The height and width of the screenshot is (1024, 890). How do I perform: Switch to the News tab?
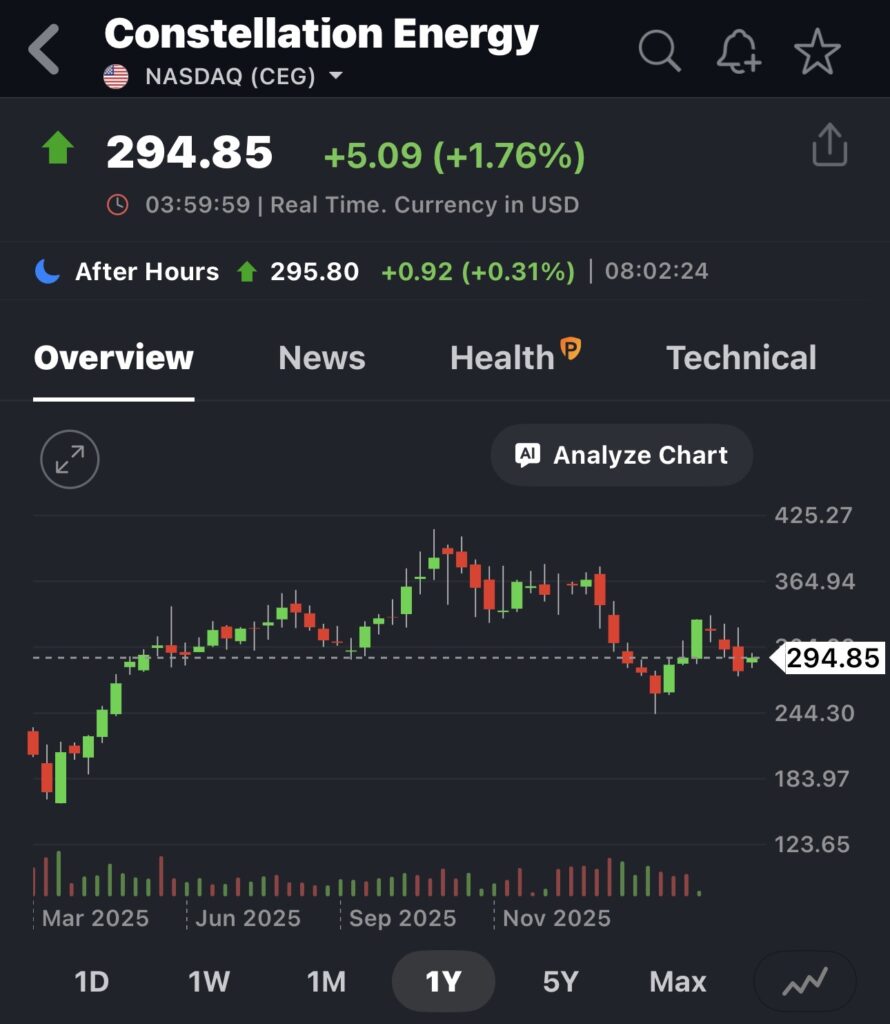321,358
